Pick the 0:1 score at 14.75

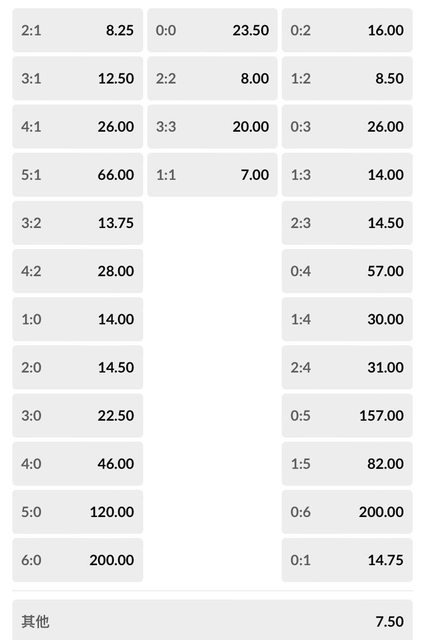pyautogui.click(x=347, y=560)
